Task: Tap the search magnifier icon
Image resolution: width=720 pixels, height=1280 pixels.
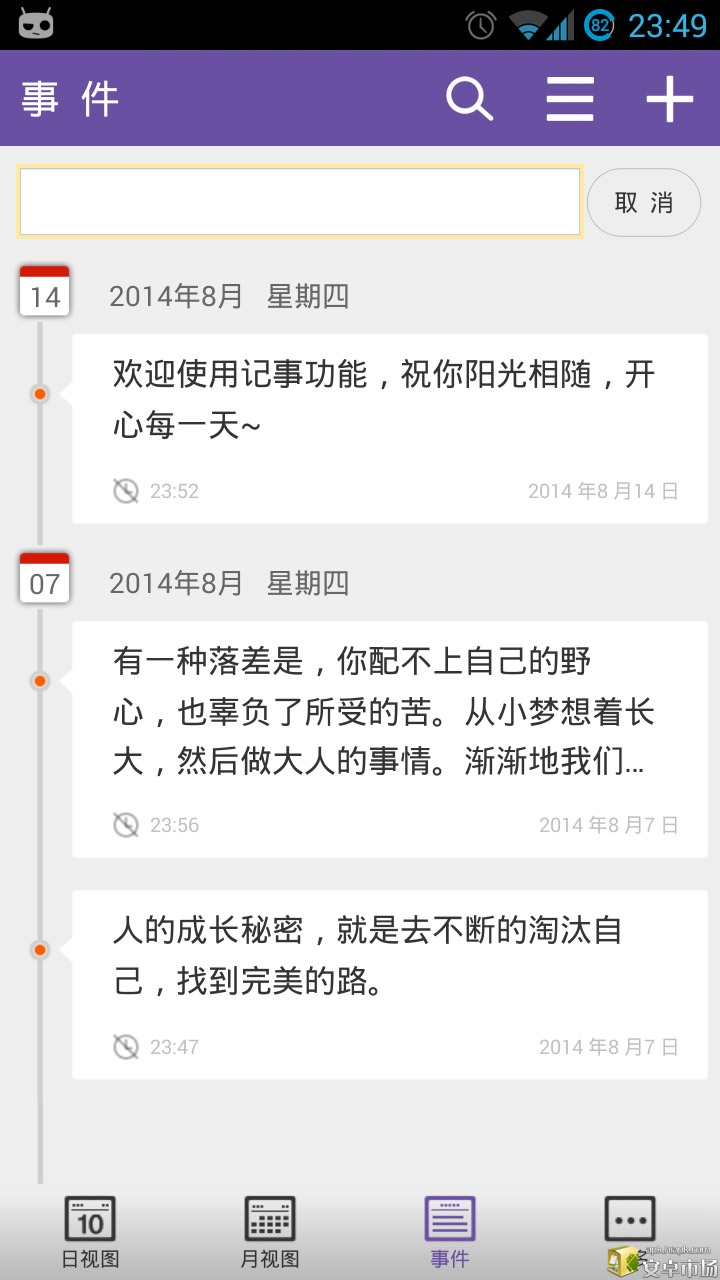Action: 469,99
